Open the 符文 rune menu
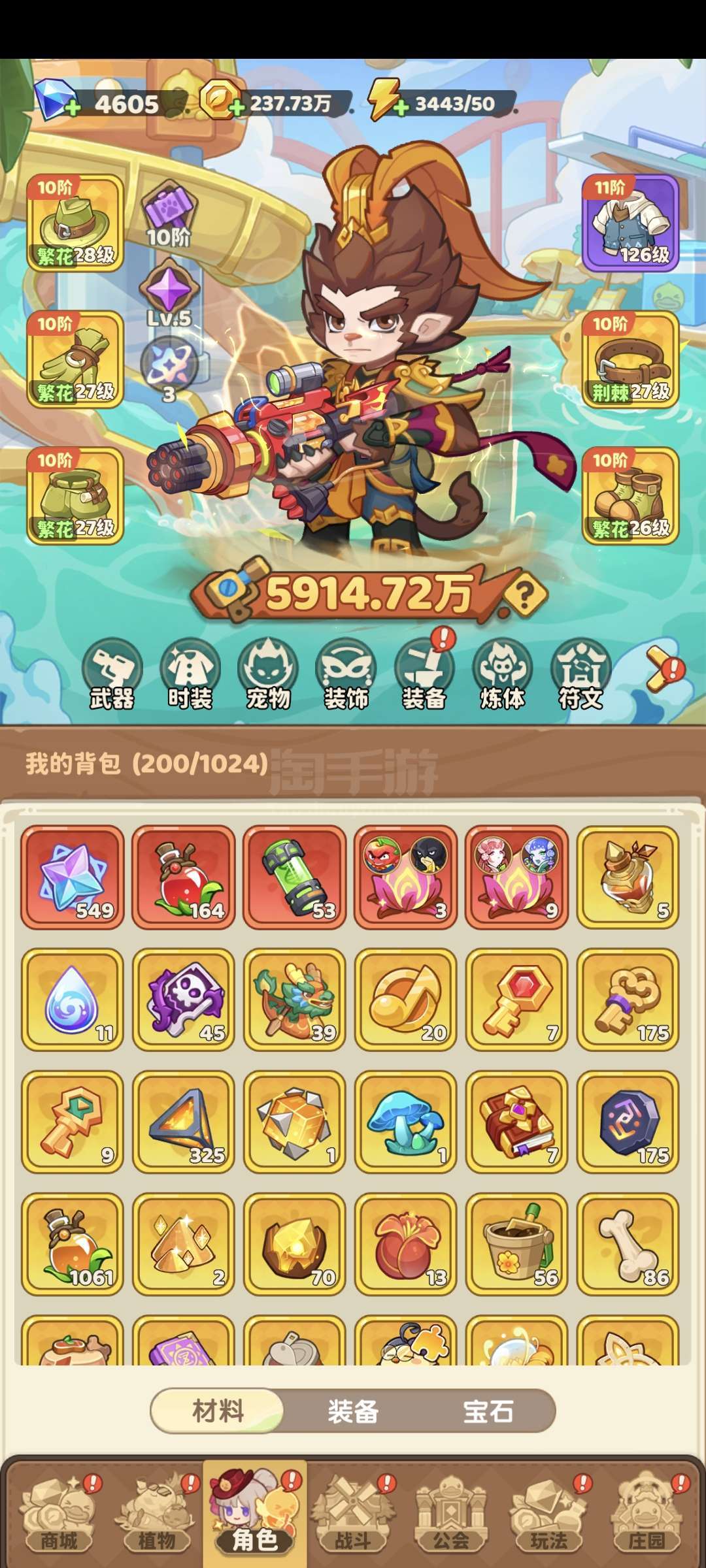706x1568 pixels. pos(581,674)
